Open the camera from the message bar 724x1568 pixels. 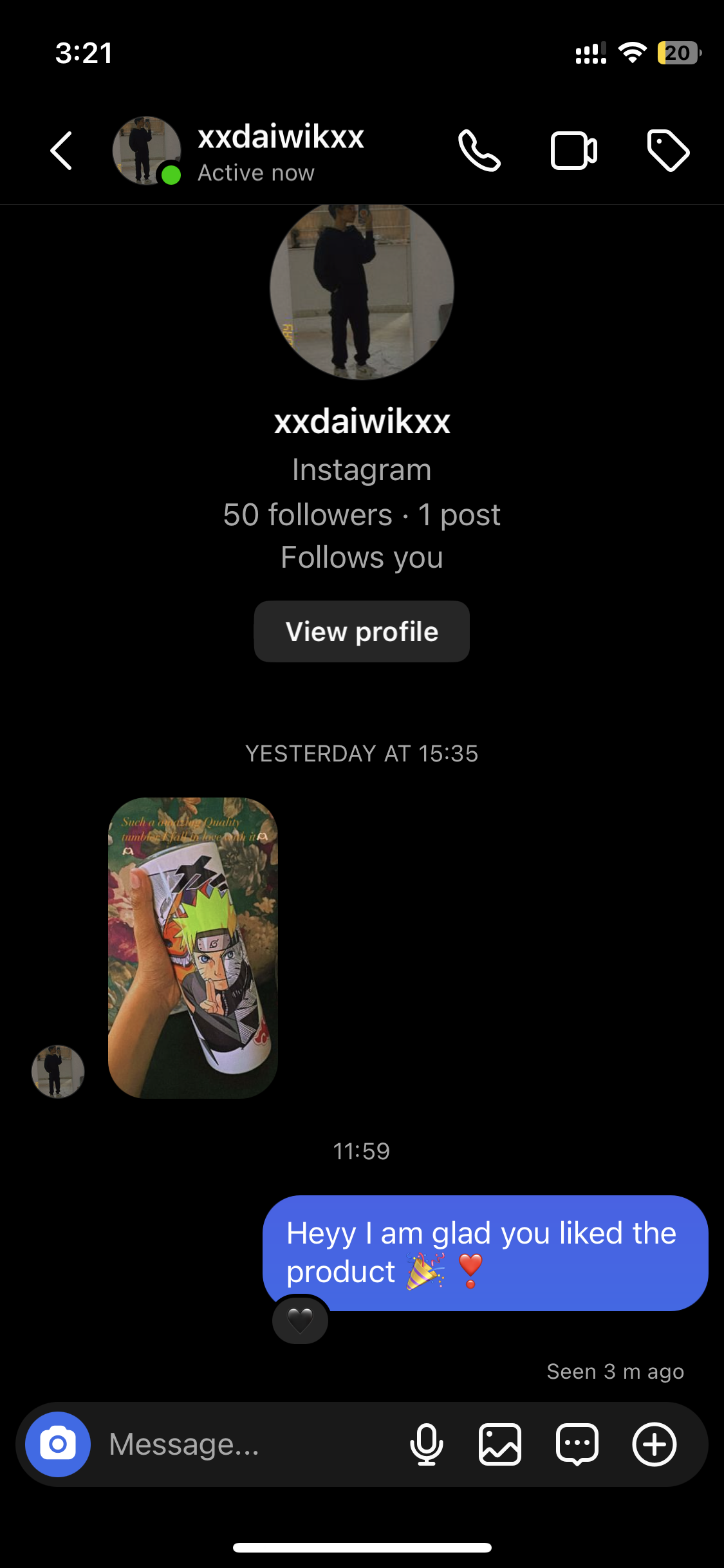[x=58, y=1444]
